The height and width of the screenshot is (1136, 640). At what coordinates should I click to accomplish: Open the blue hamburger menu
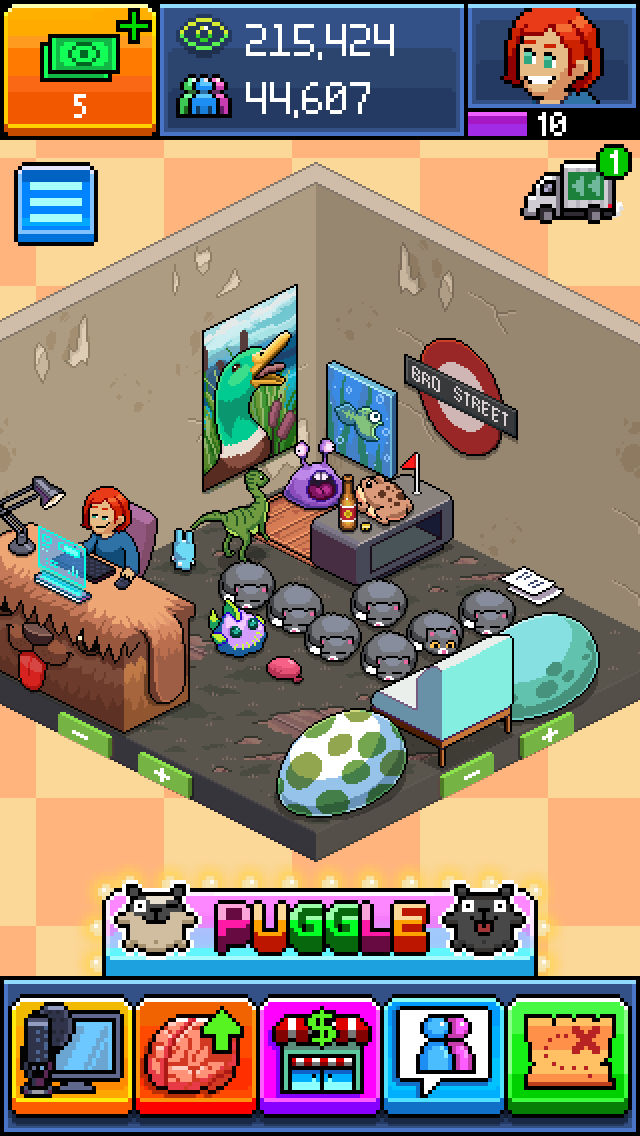pyautogui.click(x=56, y=205)
